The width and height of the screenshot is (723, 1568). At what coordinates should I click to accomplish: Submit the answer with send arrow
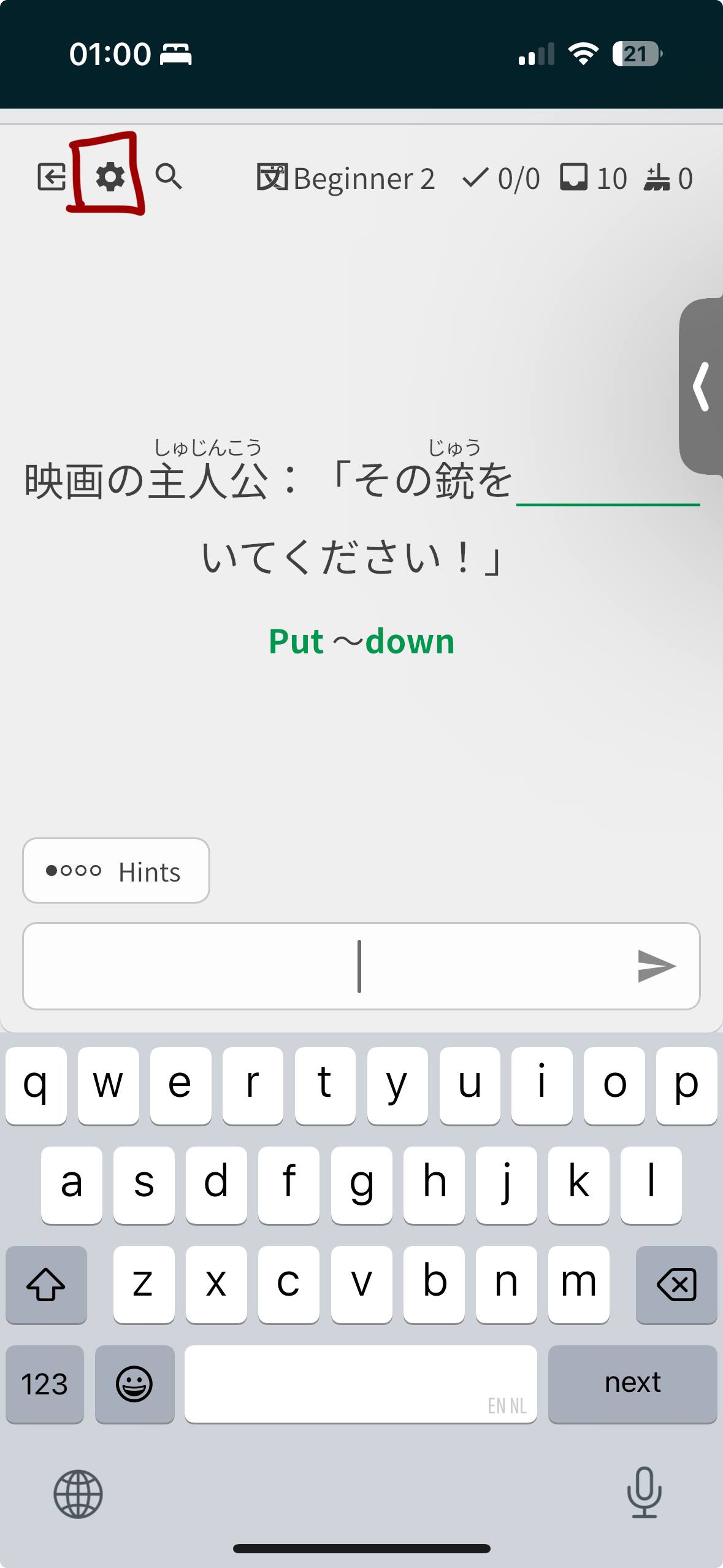coord(656,966)
